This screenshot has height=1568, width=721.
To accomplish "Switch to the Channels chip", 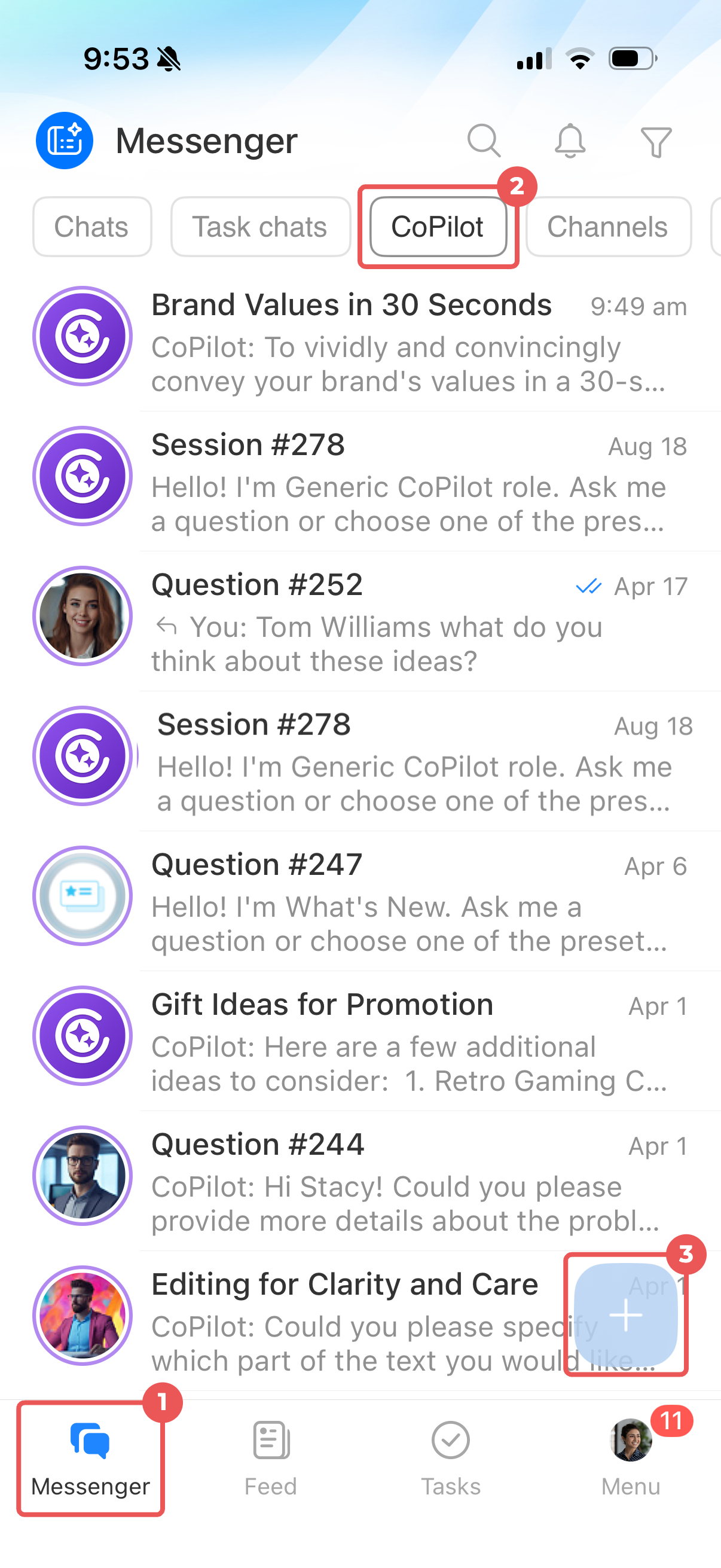I will coord(608,227).
